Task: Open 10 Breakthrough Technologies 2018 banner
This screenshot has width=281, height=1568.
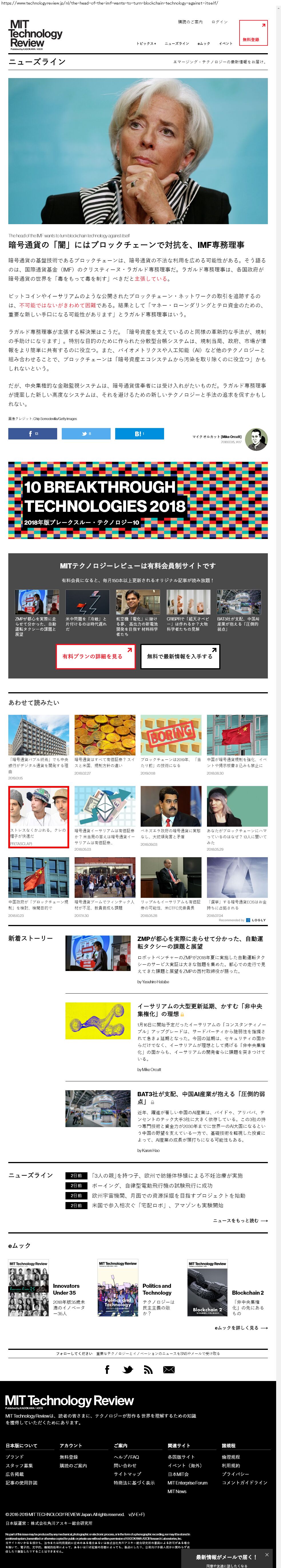Action: point(137,500)
